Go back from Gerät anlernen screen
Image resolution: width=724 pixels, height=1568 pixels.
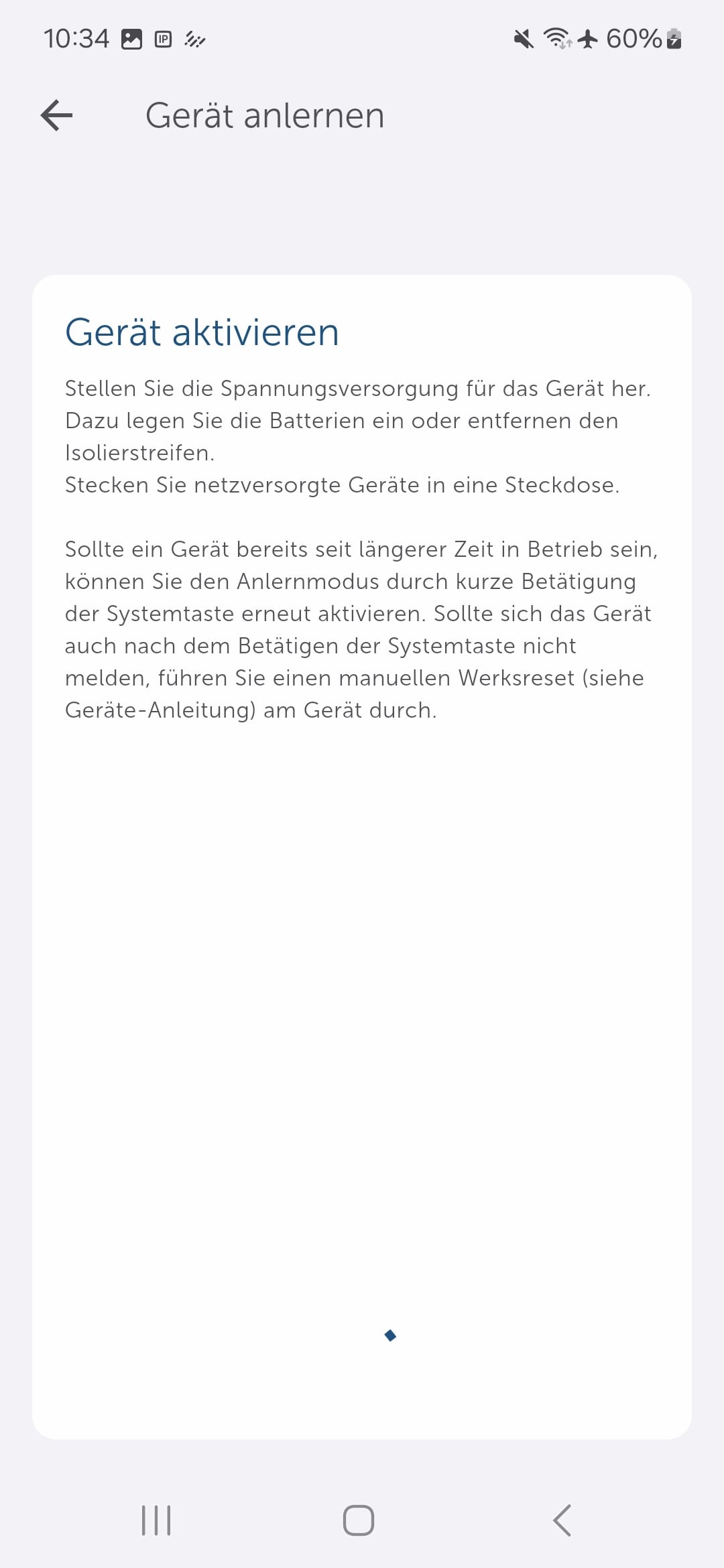[x=57, y=115]
